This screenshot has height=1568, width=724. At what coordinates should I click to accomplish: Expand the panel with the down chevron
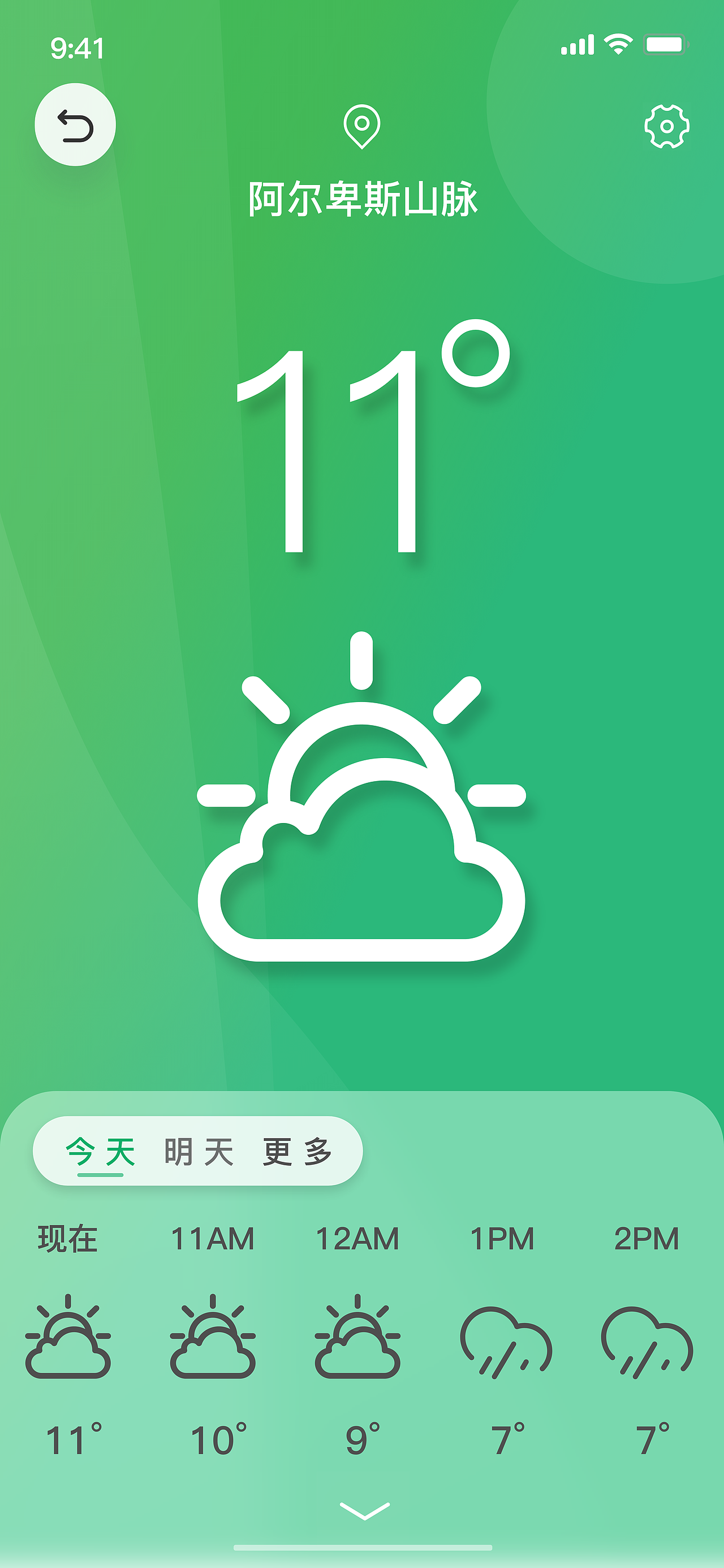coord(364,1511)
